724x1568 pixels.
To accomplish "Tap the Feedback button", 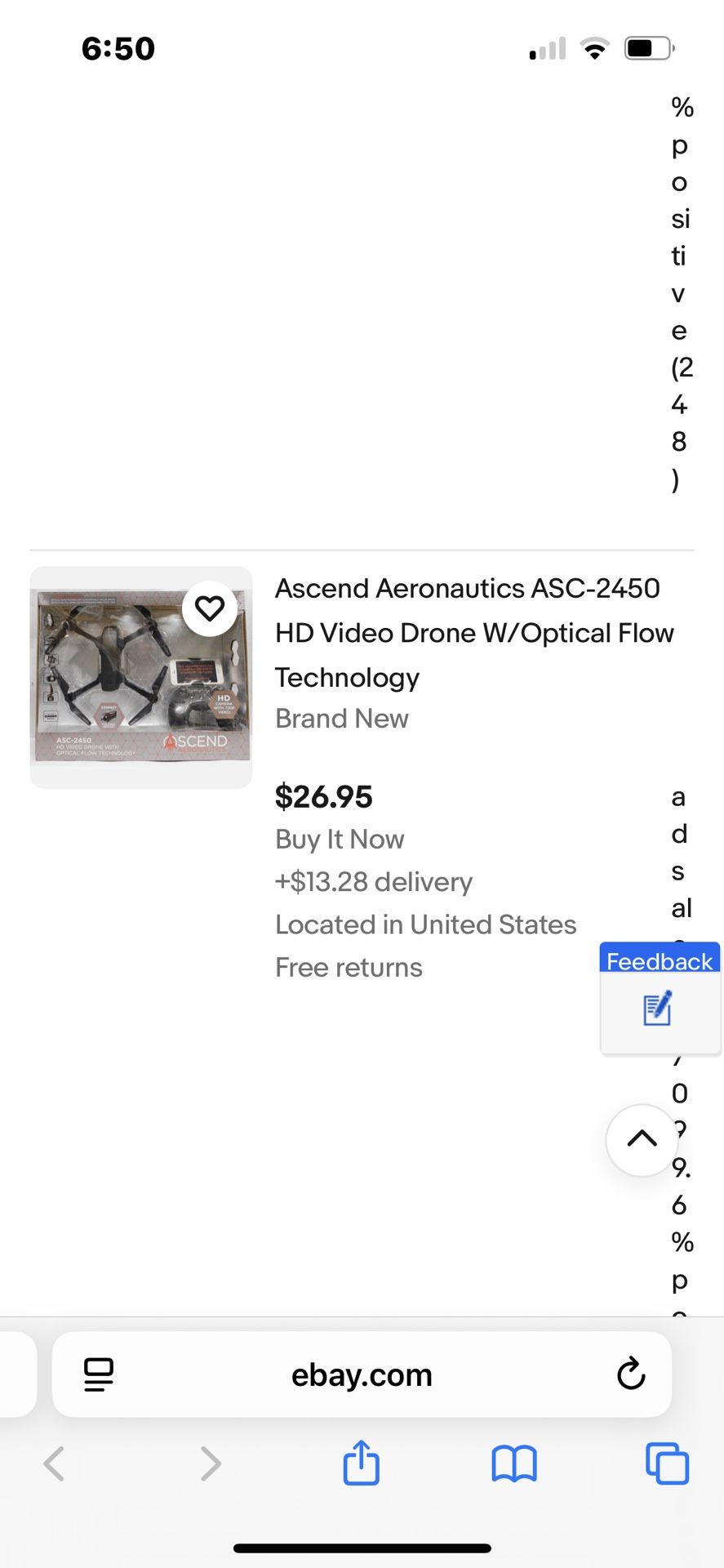I will click(x=659, y=960).
